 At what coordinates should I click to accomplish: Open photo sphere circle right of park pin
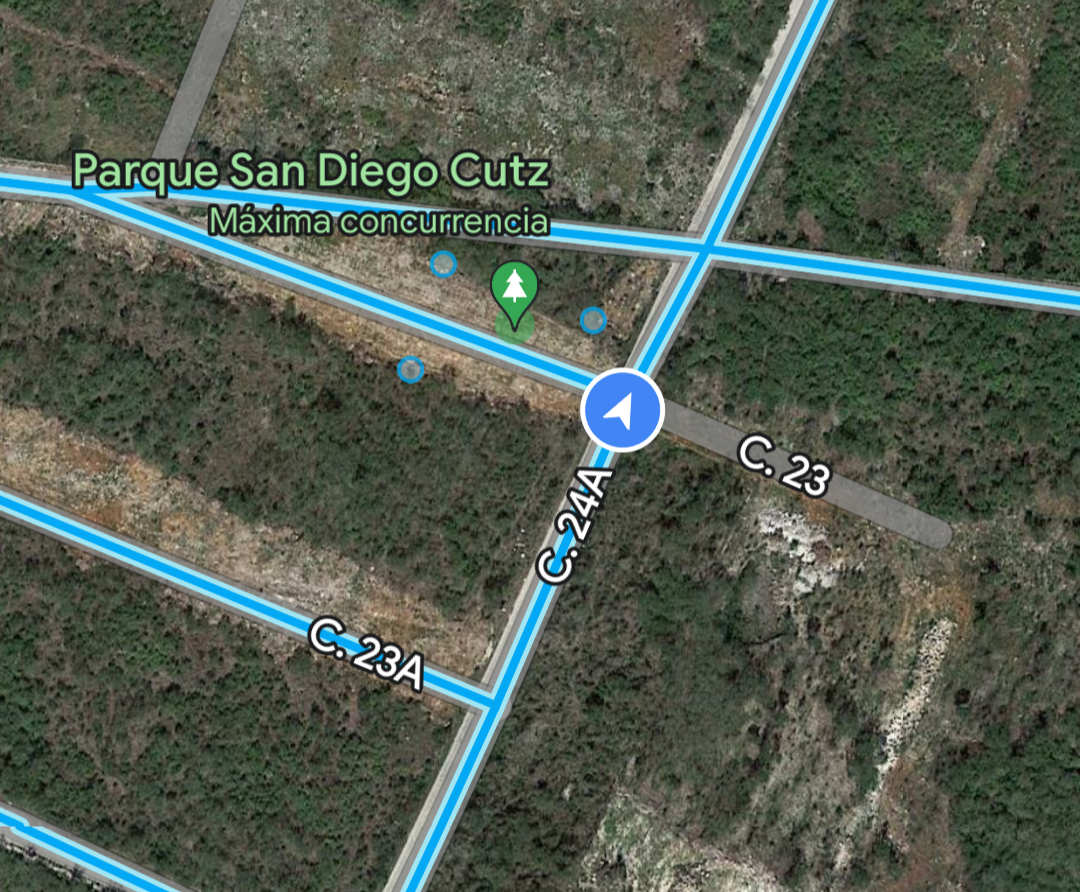[x=593, y=319]
